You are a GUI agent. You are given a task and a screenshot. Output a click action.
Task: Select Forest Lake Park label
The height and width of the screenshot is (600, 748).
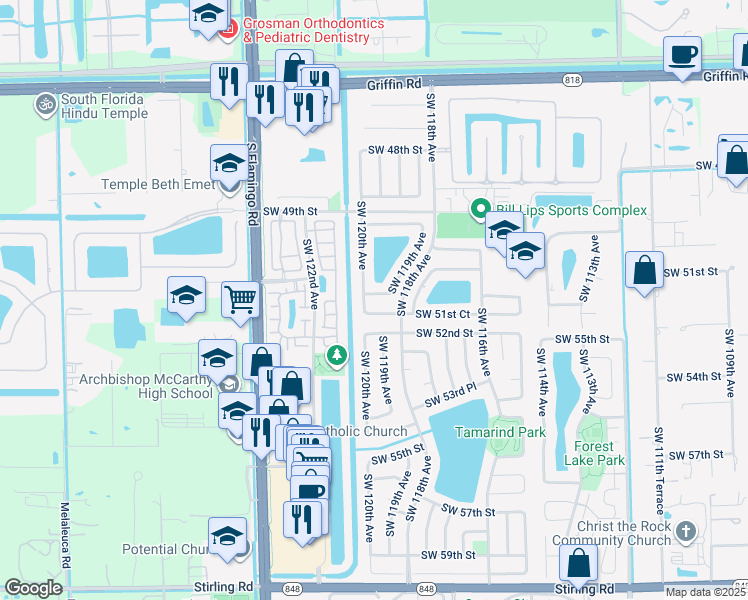(594, 453)
